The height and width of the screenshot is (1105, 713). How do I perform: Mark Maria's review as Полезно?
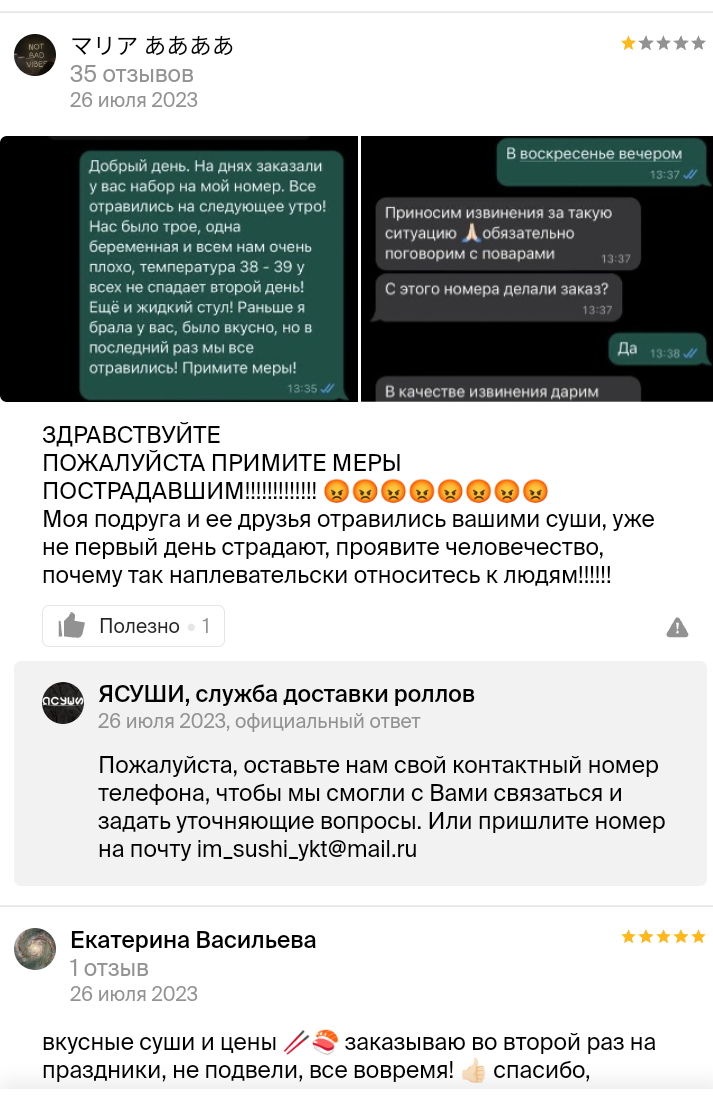[133, 627]
